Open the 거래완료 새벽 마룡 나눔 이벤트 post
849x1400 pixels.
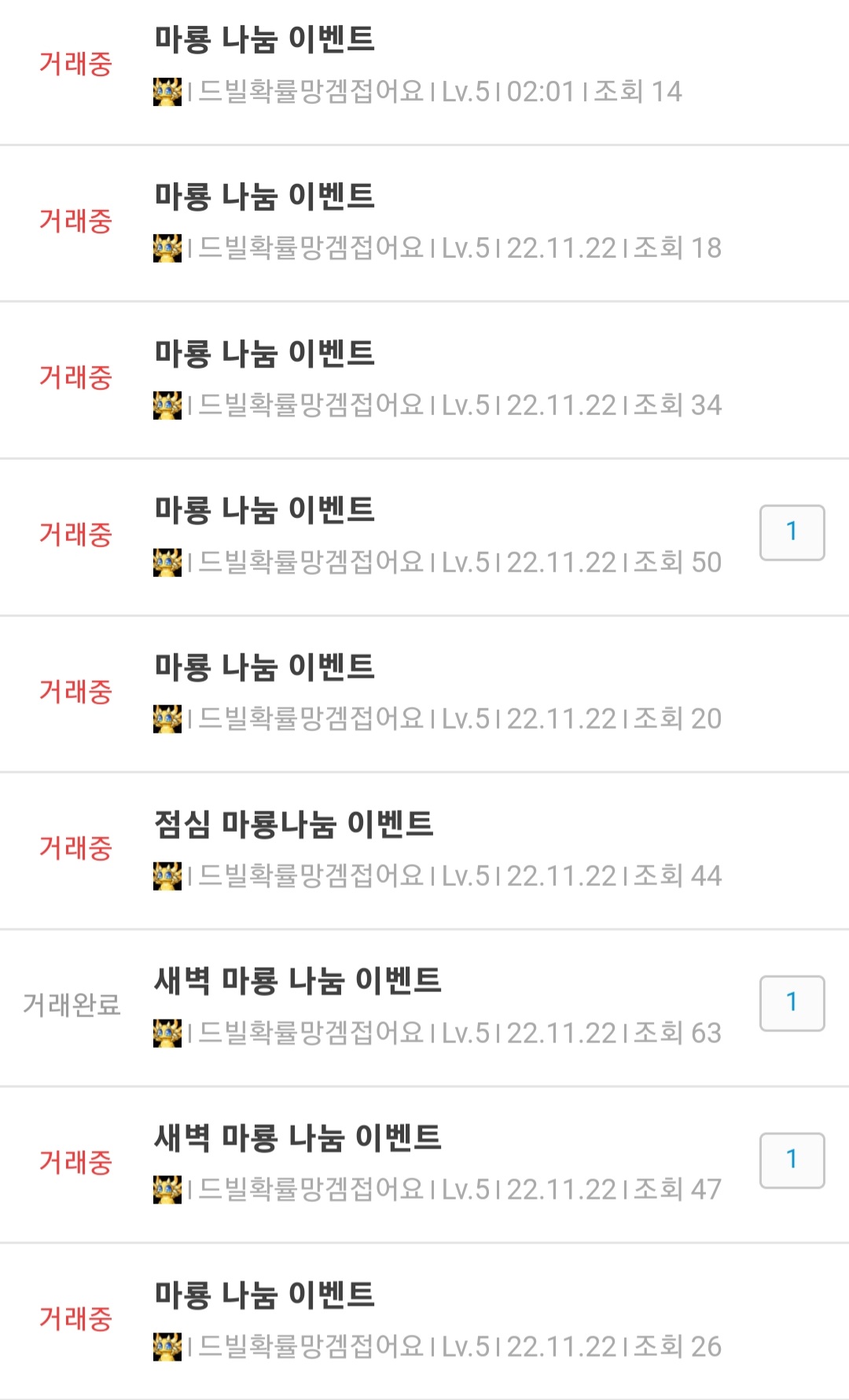click(x=297, y=981)
